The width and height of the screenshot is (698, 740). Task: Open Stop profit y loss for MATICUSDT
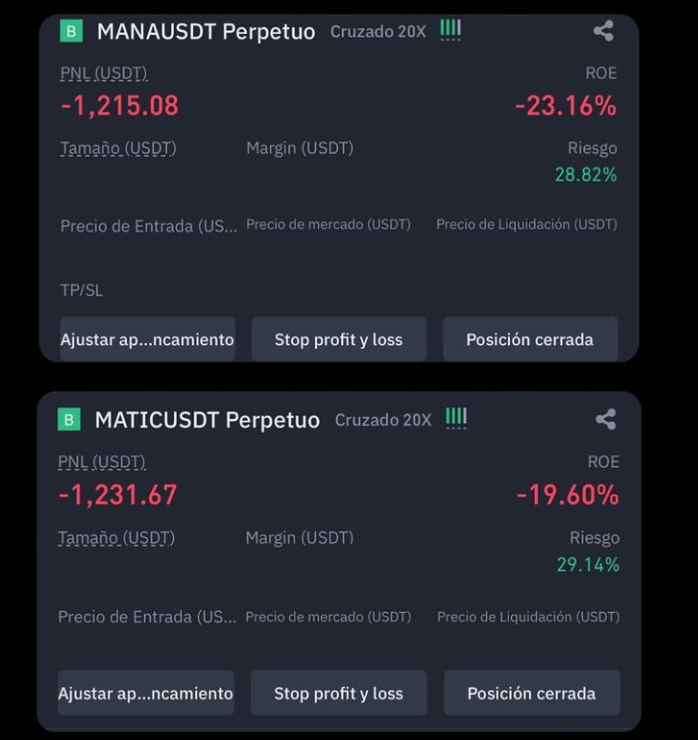[339, 693]
